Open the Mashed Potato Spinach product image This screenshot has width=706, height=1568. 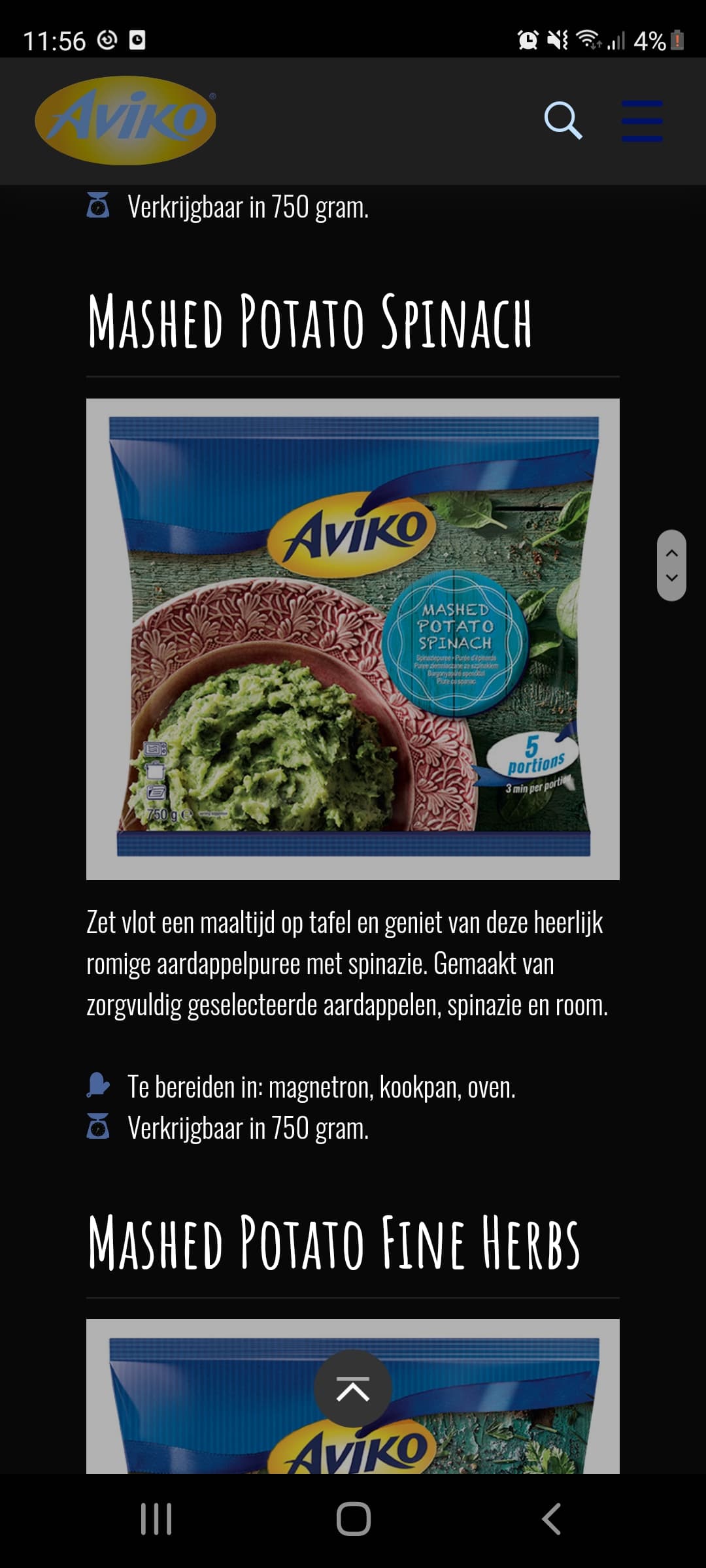click(x=353, y=639)
